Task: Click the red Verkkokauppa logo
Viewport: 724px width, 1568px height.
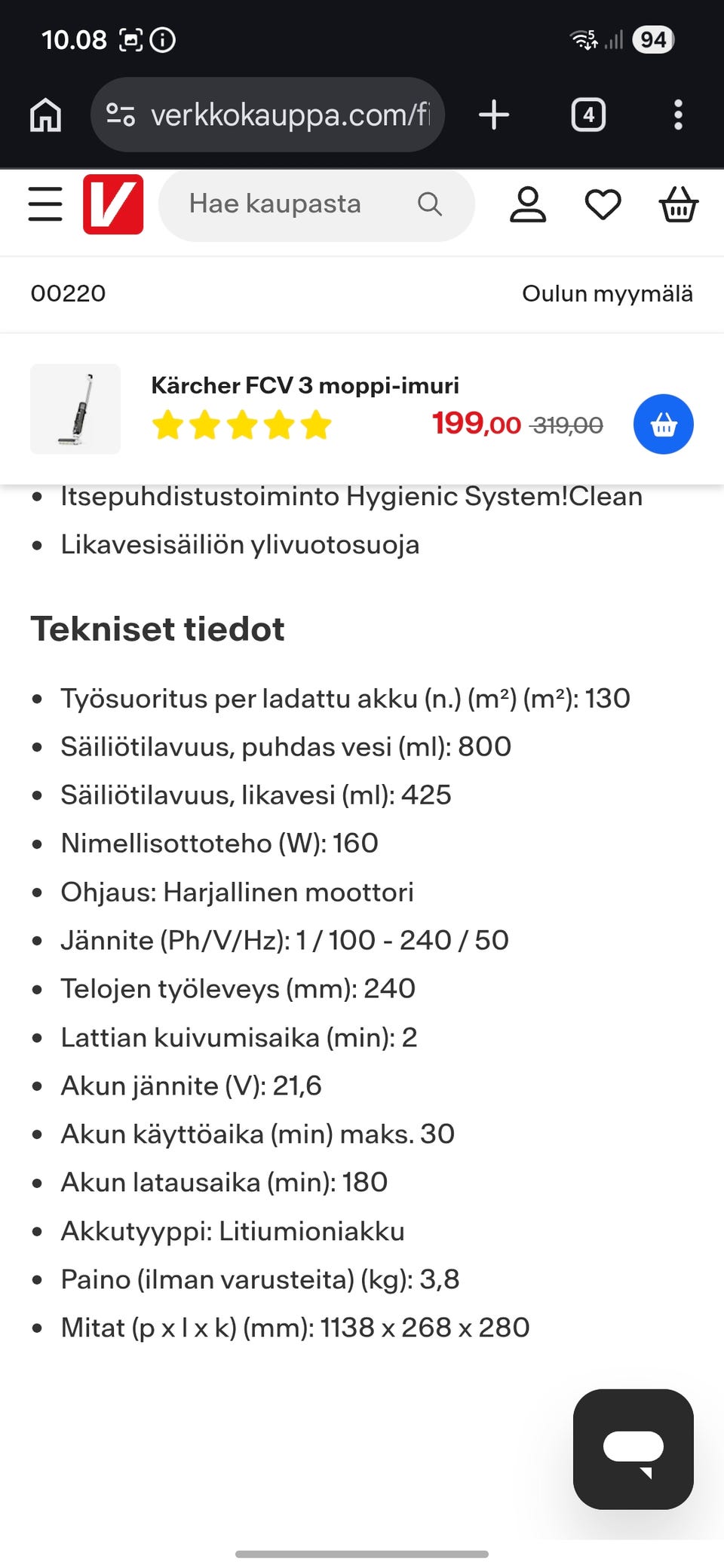Action: coord(112,204)
